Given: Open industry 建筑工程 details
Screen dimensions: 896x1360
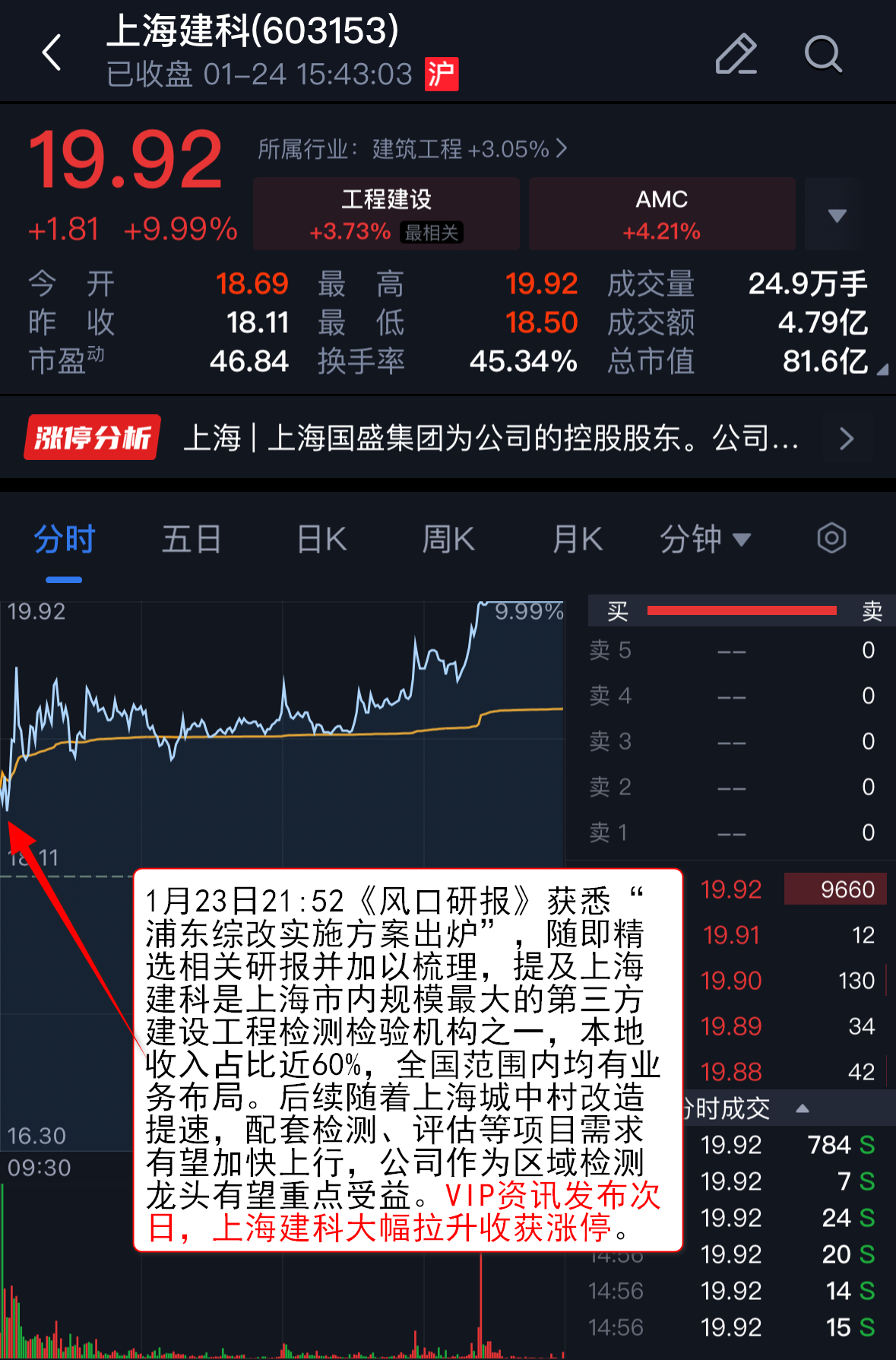Looking at the screenshot, I should [x=413, y=149].
